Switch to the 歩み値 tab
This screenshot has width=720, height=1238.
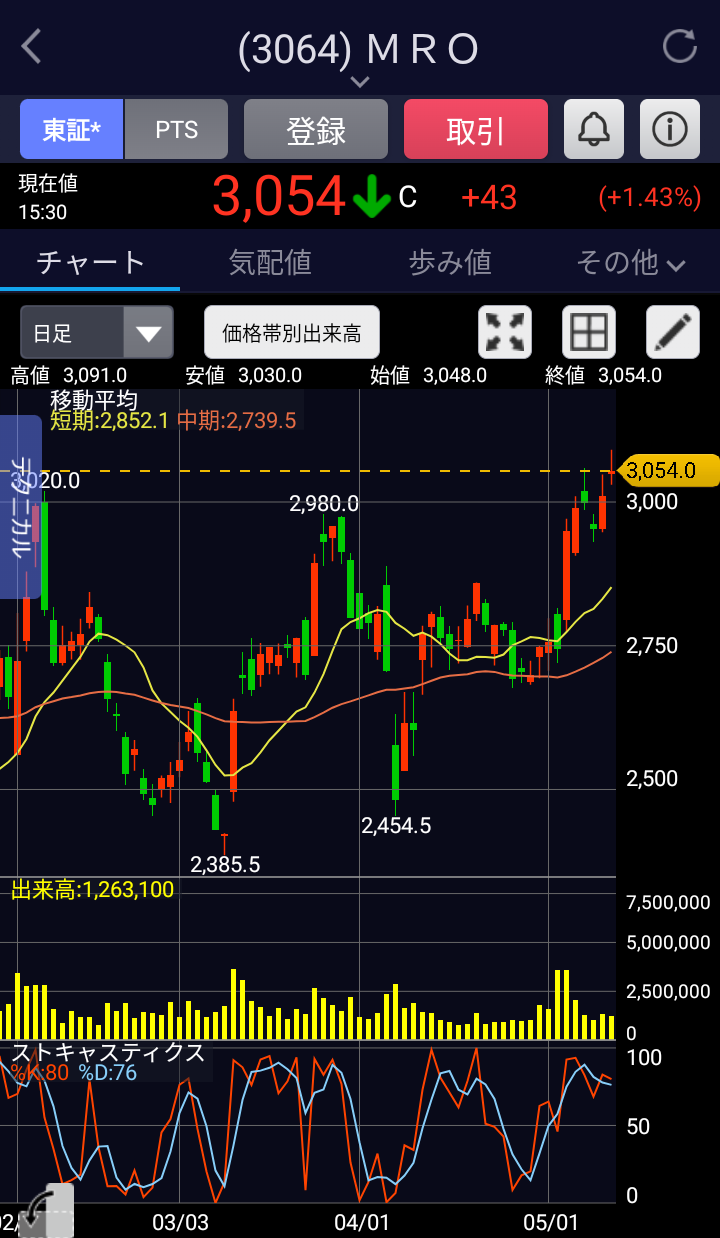[x=450, y=263]
